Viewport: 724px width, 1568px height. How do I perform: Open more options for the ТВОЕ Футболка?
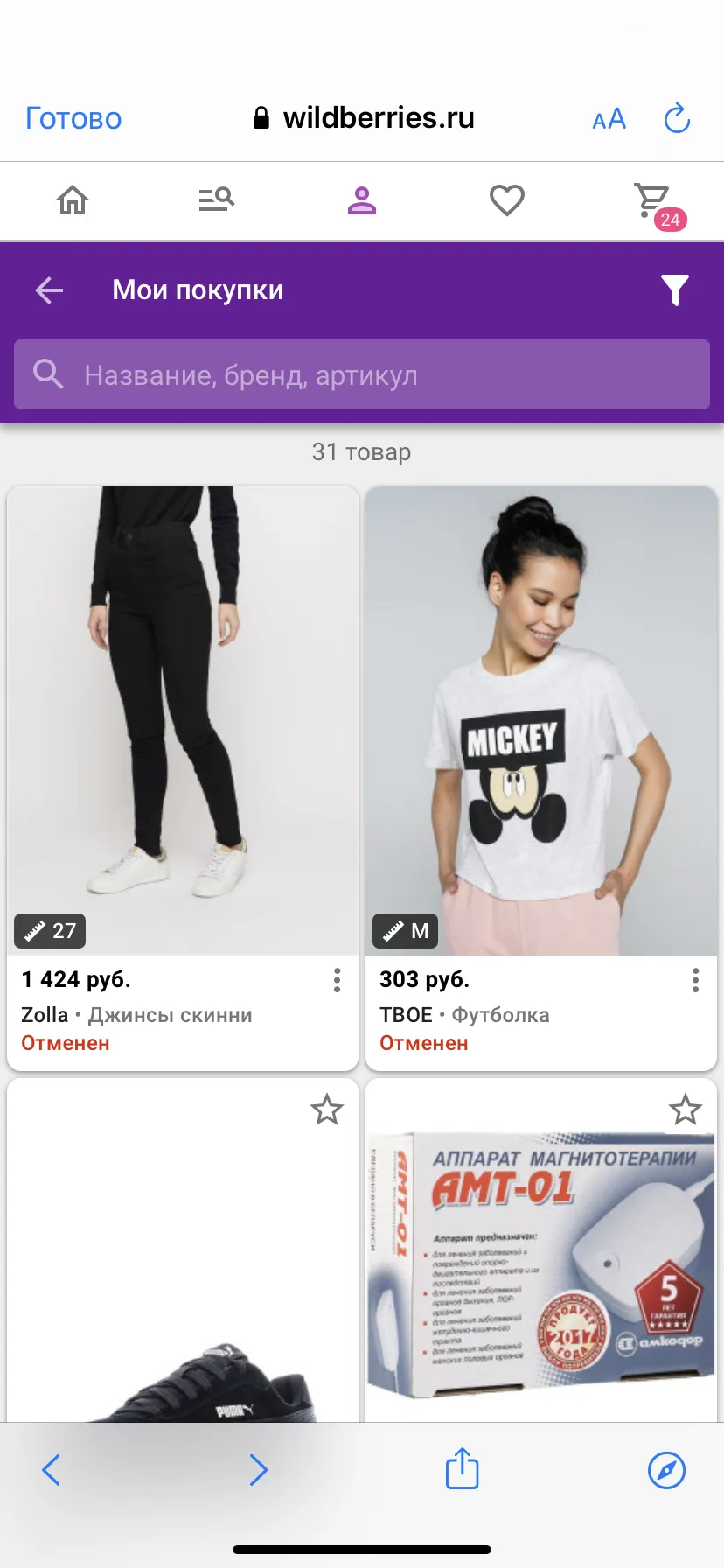coord(695,980)
